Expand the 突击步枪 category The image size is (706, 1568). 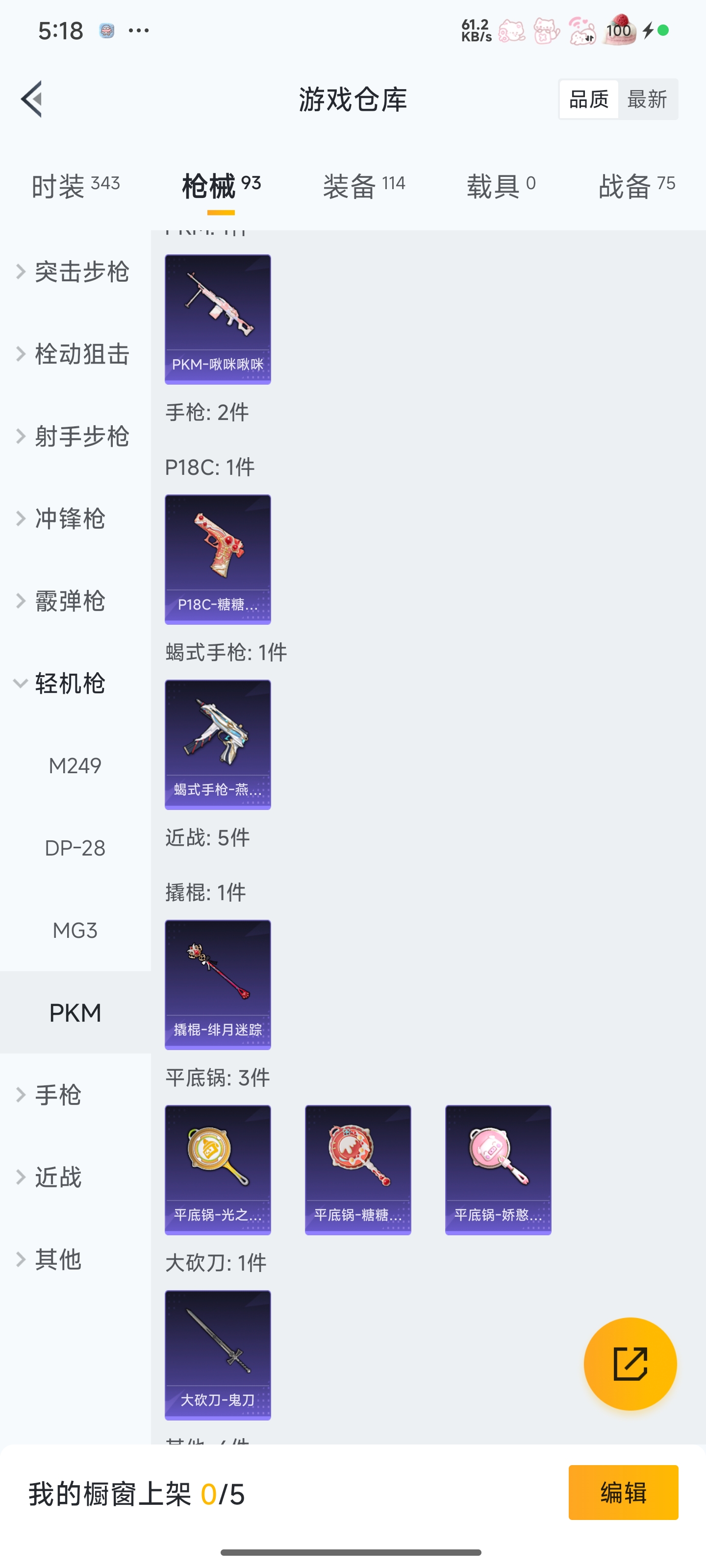click(76, 271)
